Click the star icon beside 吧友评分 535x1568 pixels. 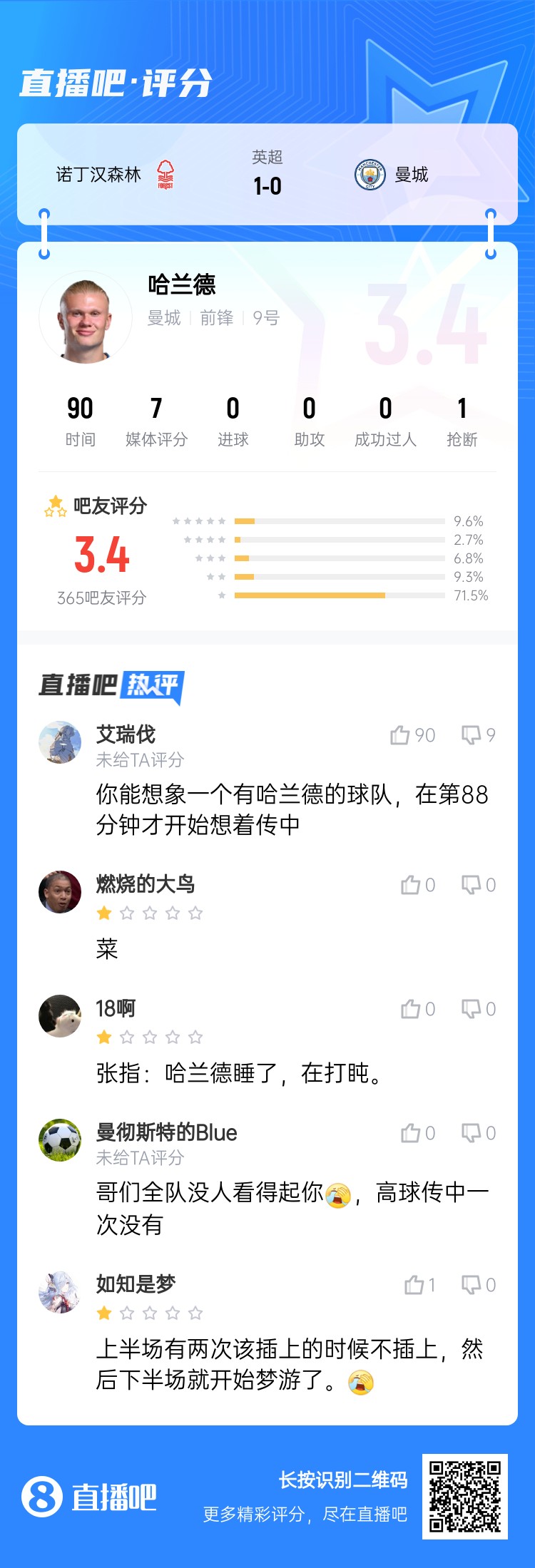click(56, 504)
